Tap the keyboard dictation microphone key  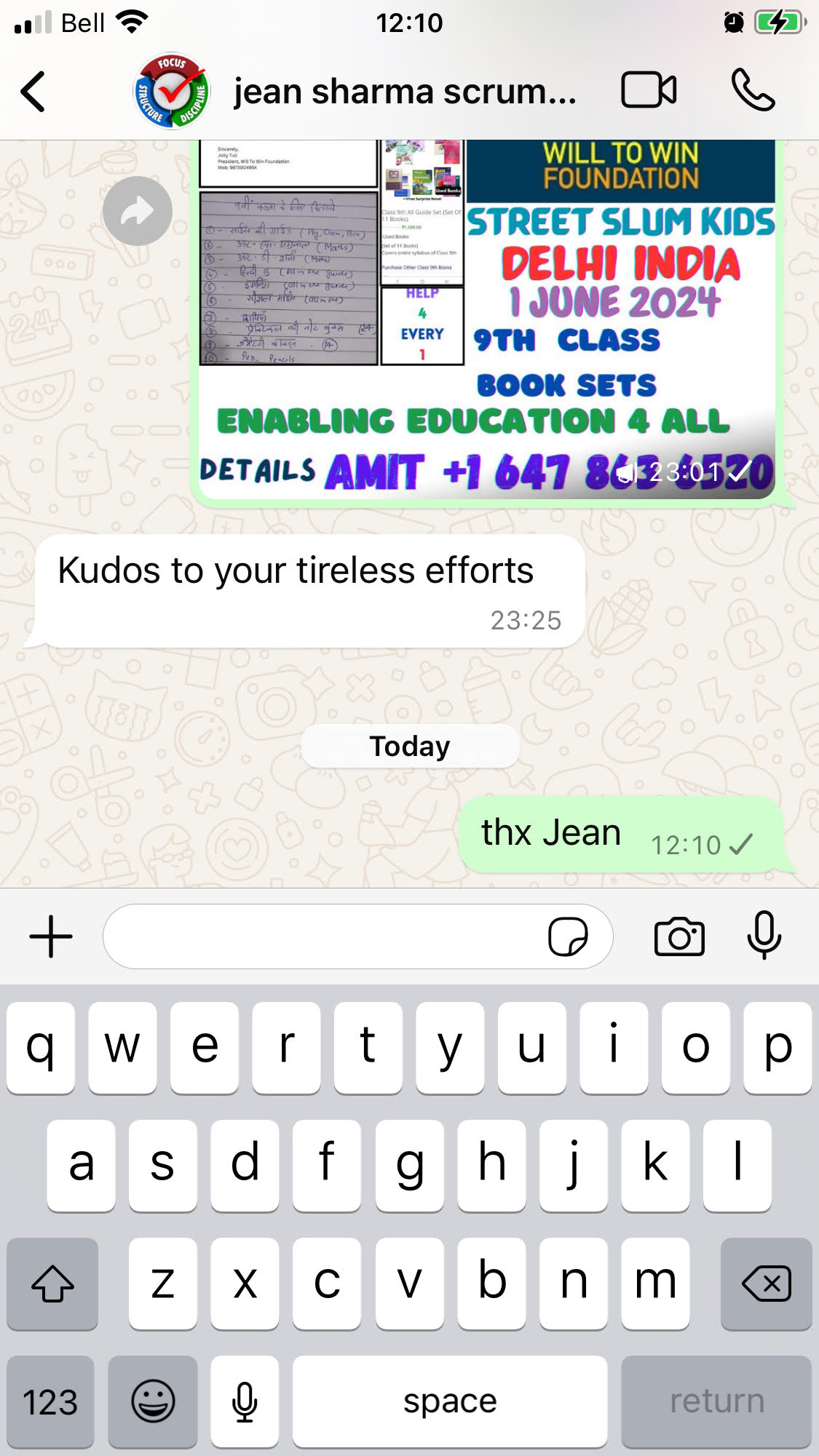coord(245,1401)
